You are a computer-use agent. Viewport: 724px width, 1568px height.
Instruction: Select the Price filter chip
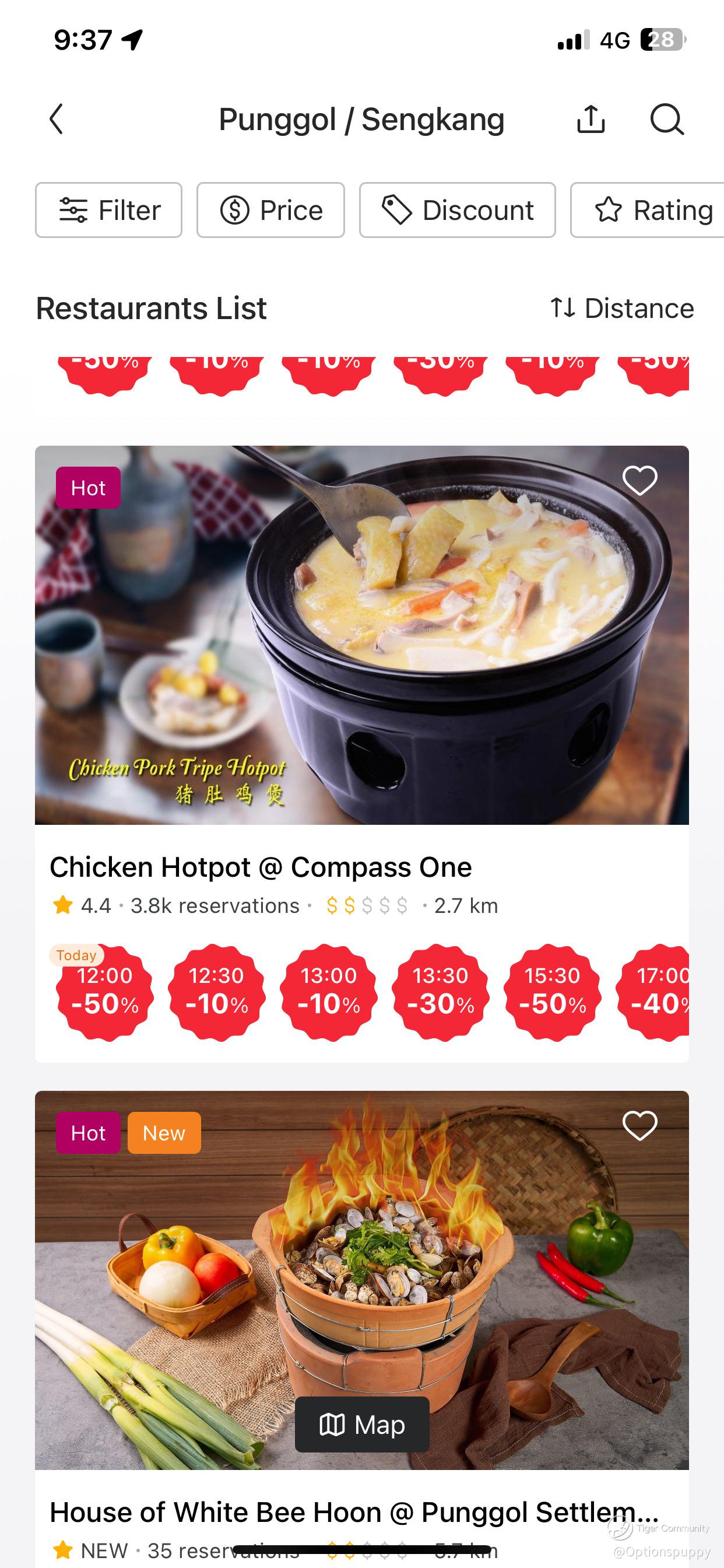(x=270, y=210)
